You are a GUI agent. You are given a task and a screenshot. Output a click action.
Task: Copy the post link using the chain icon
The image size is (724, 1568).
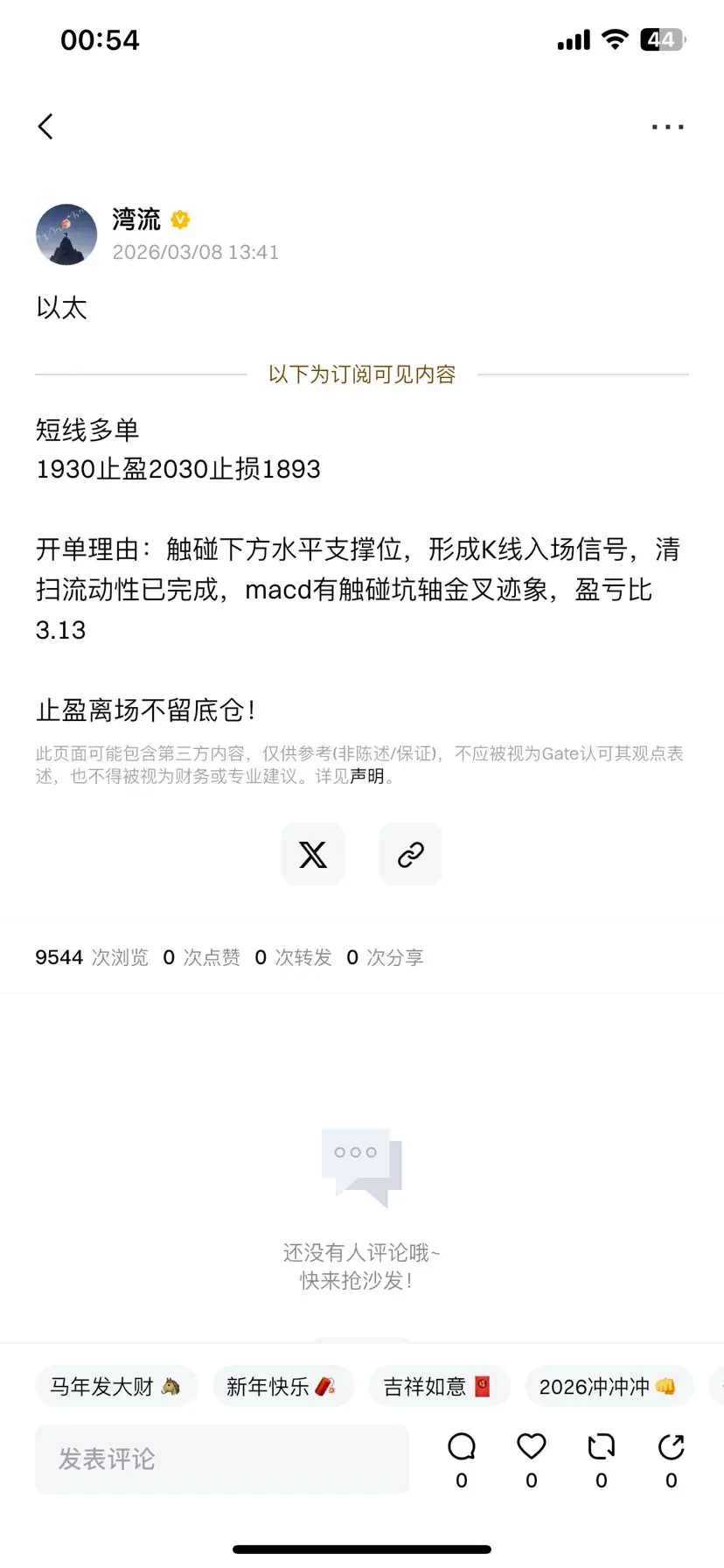pos(410,854)
